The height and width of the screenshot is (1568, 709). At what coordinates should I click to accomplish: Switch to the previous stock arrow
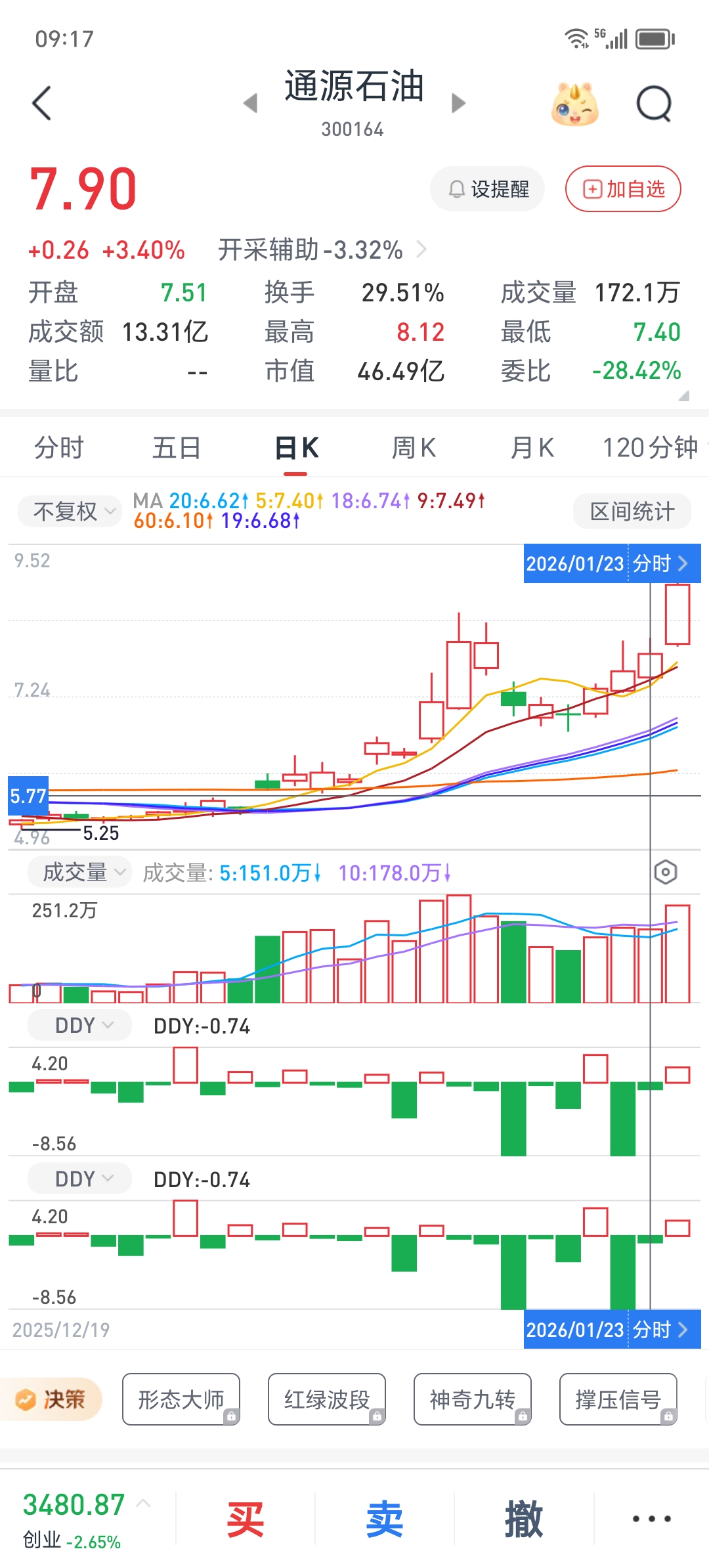250,103
